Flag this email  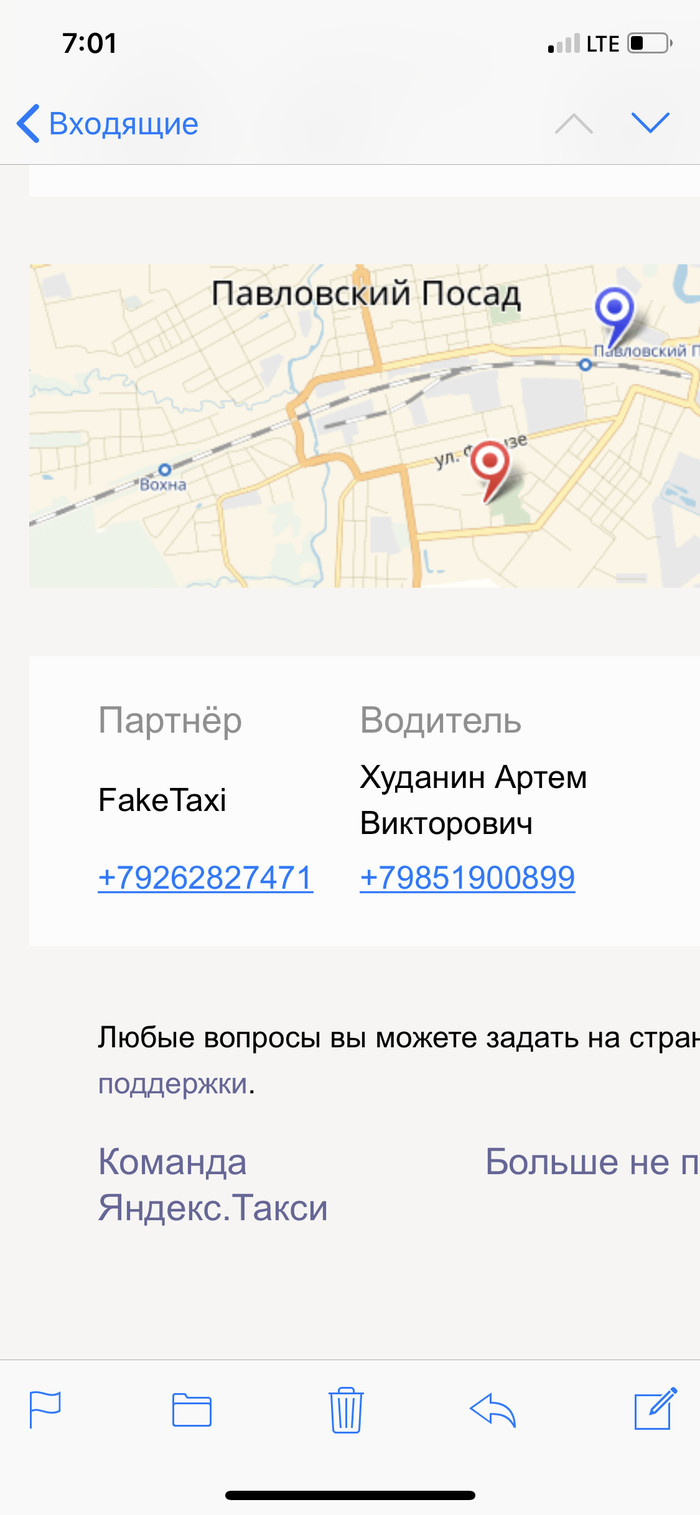click(x=45, y=1410)
